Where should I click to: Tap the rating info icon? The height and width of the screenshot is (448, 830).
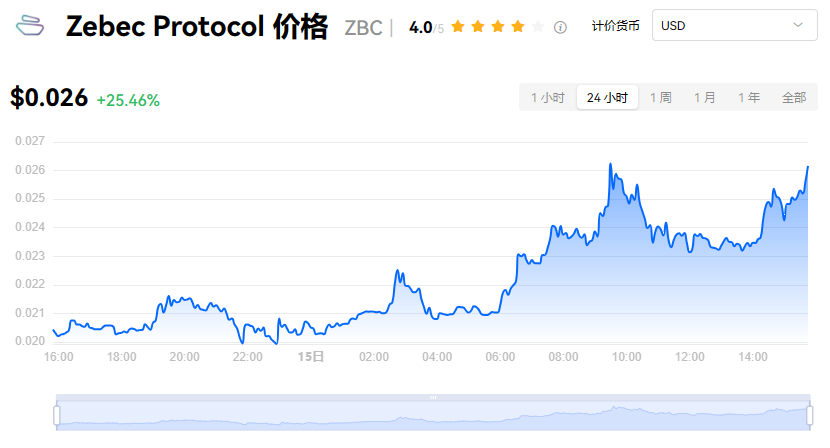pyautogui.click(x=560, y=28)
